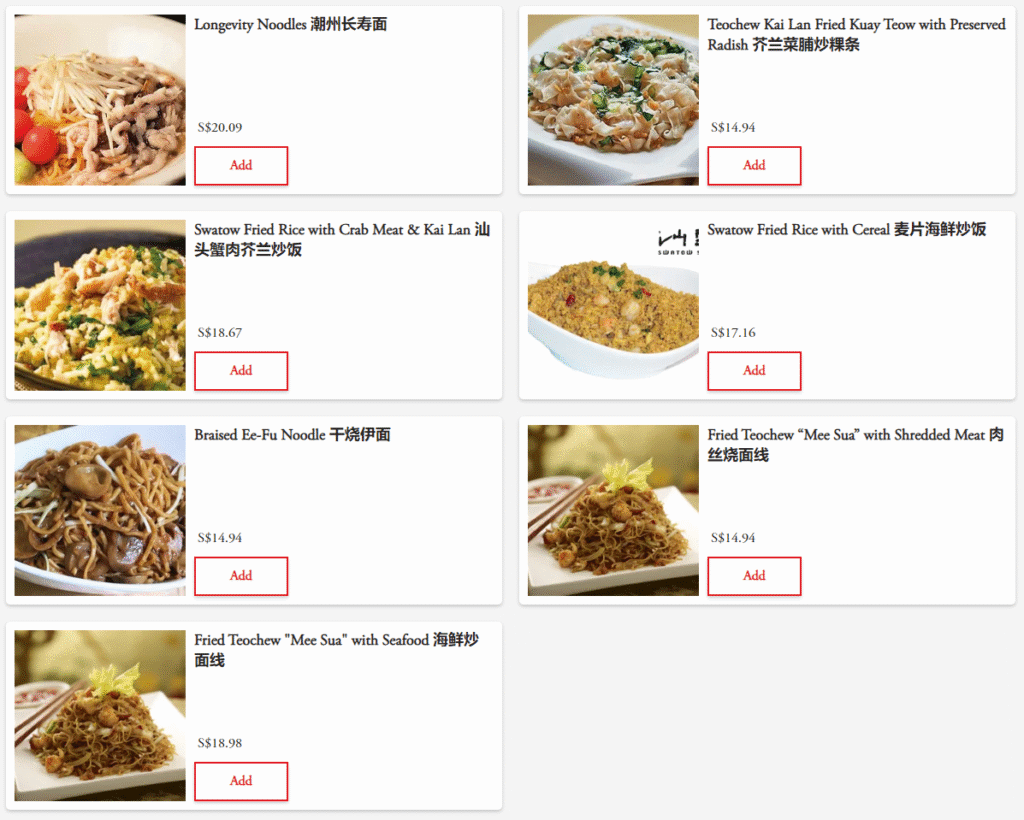Add Mee Sua with Seafood
This screenshot has width=1024, height=820.
click(x=241, y=781)
